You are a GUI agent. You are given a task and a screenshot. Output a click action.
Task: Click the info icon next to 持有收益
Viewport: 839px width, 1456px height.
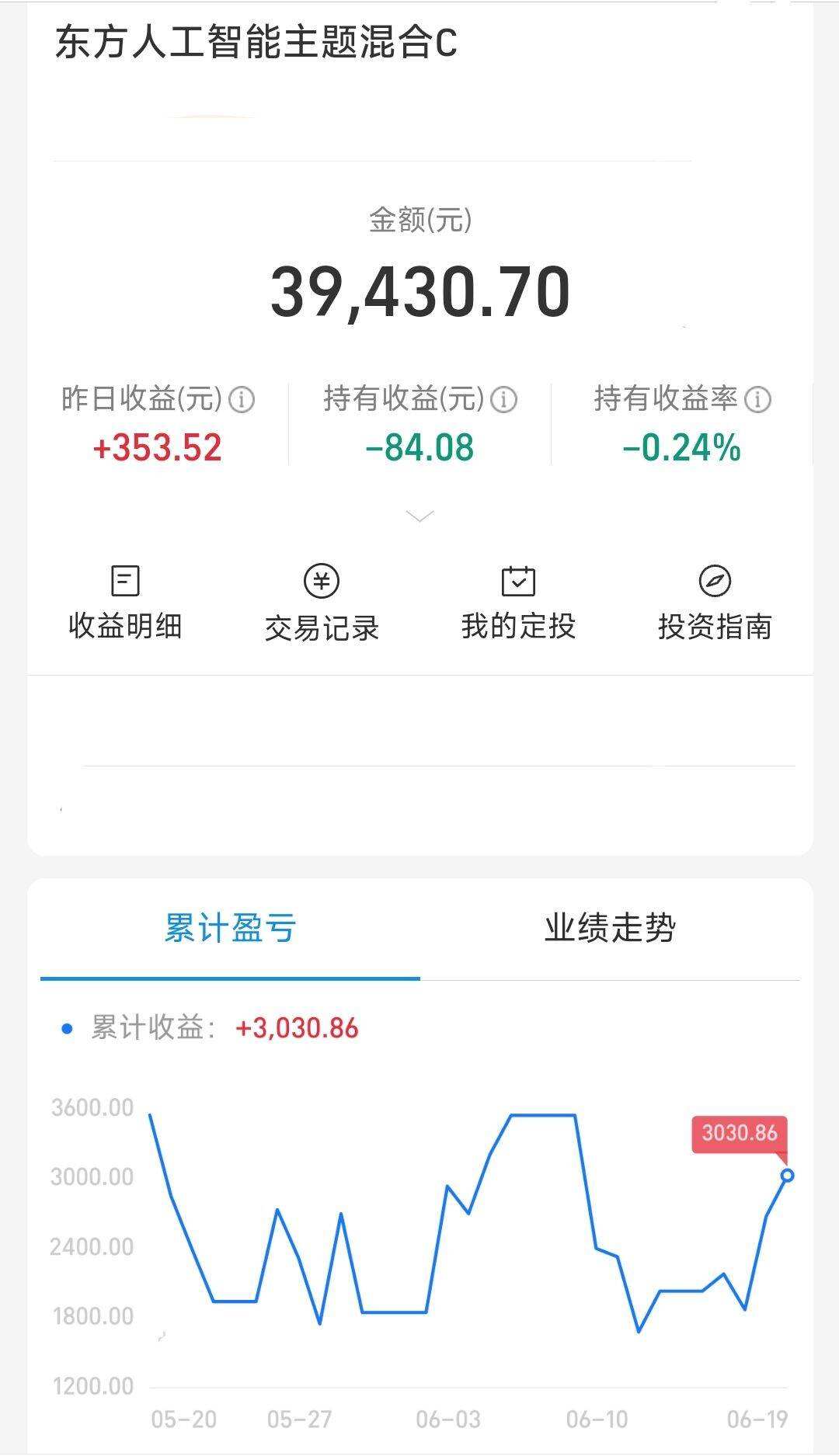coord(506,400)
